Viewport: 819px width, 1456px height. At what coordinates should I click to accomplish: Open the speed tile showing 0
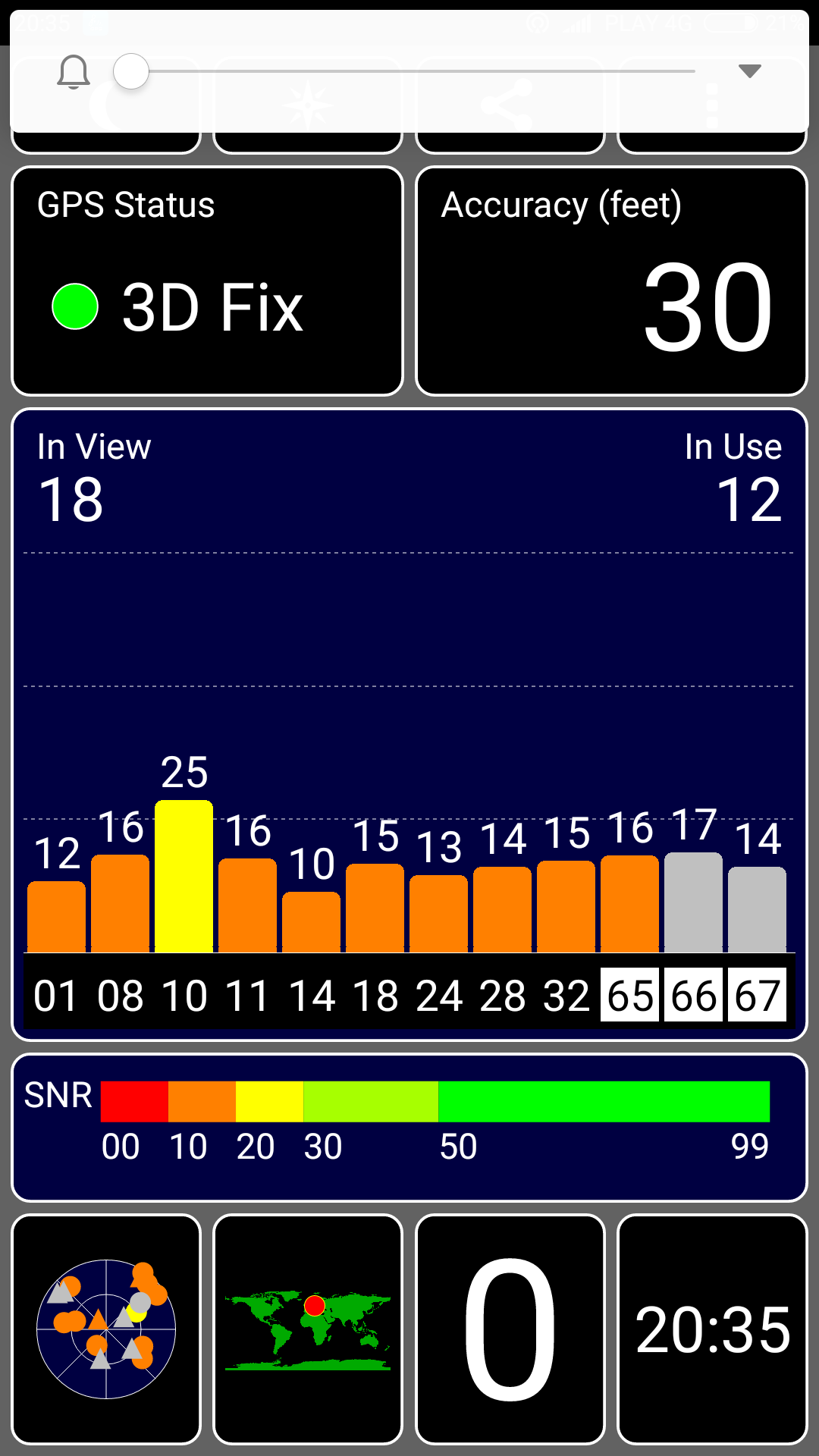(x=510, y=1329)
